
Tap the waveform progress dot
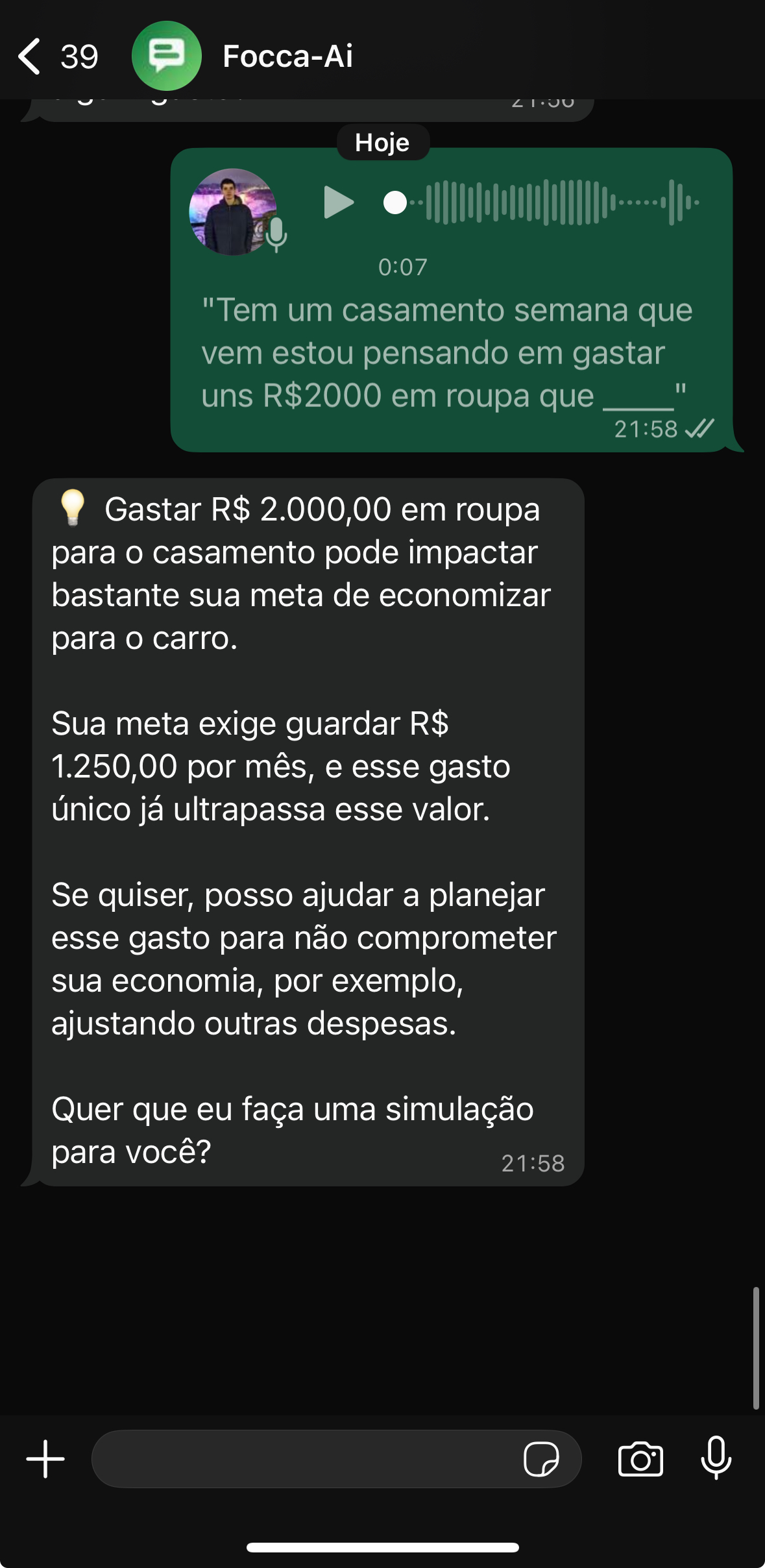coord(393,202)
